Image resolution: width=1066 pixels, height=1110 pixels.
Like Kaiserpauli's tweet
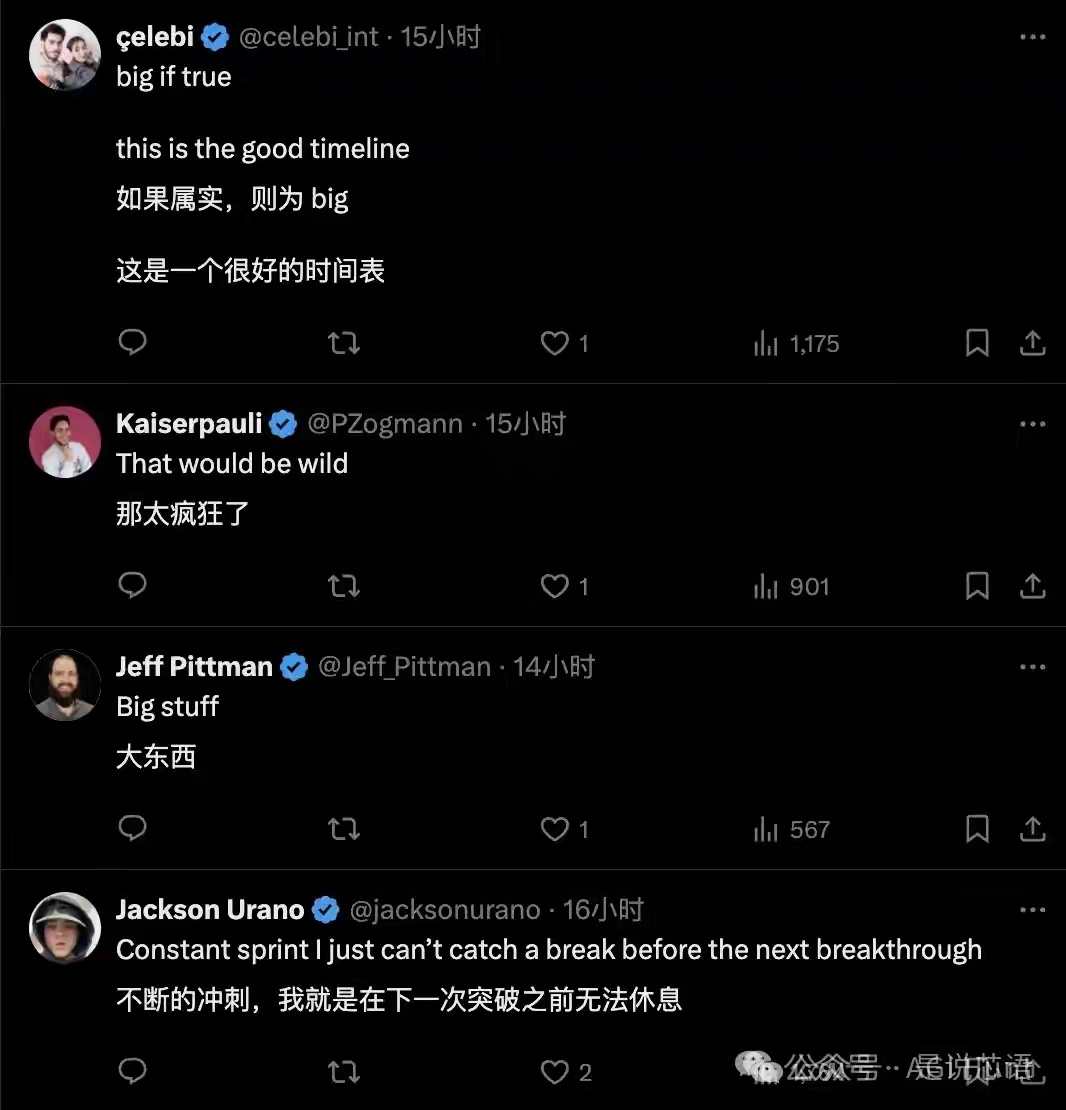pyautogui.click(x=554, y=586)
